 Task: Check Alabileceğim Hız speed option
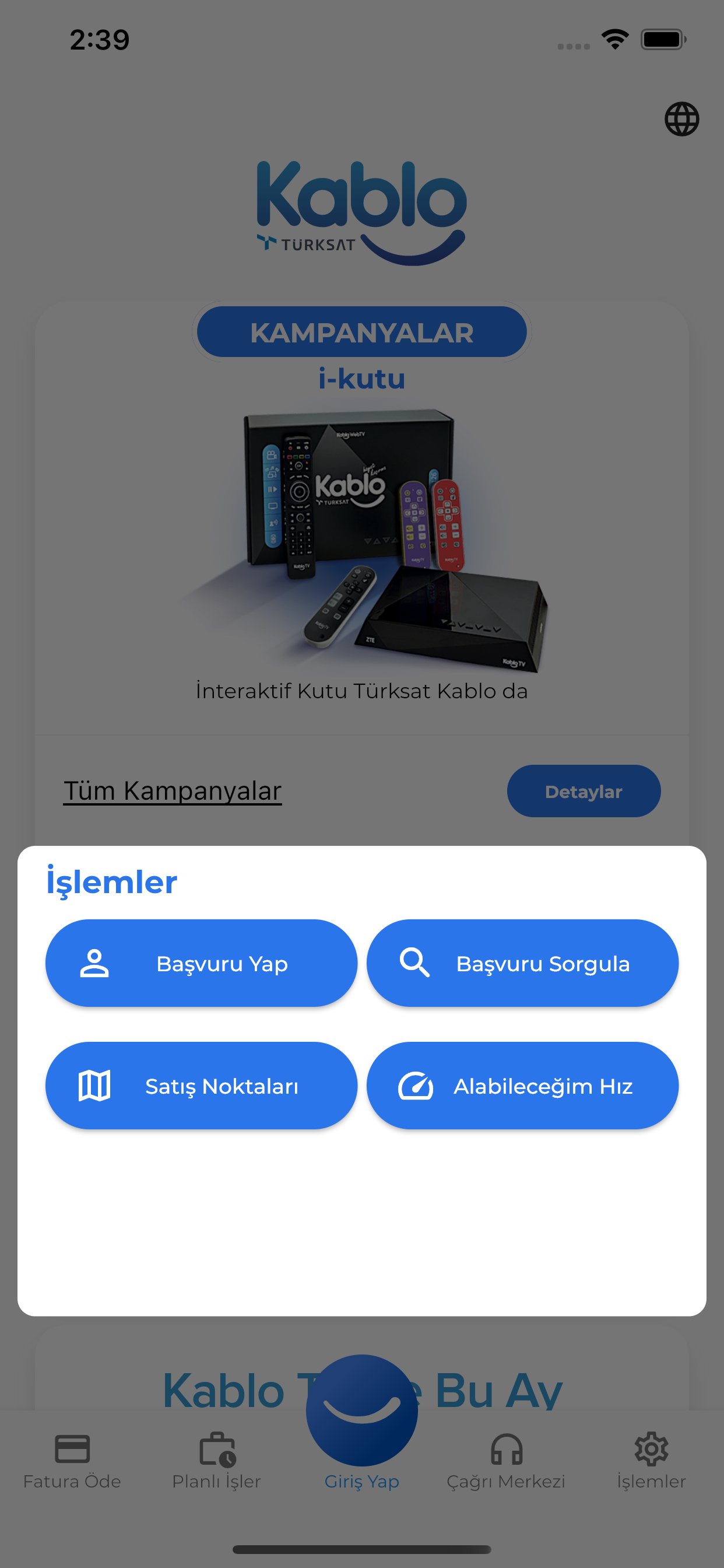click(x=522, y=1086)
